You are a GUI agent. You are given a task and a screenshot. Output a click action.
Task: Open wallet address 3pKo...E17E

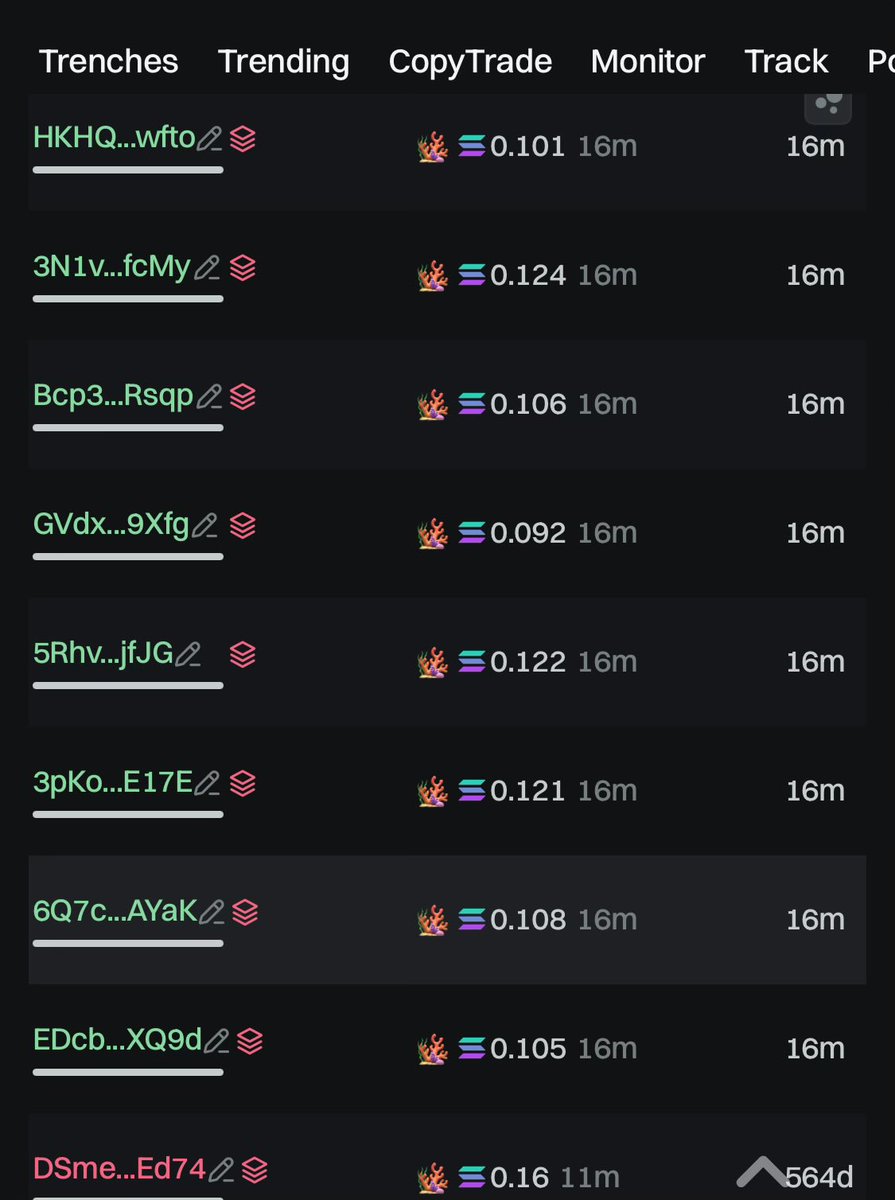point(112,783)
